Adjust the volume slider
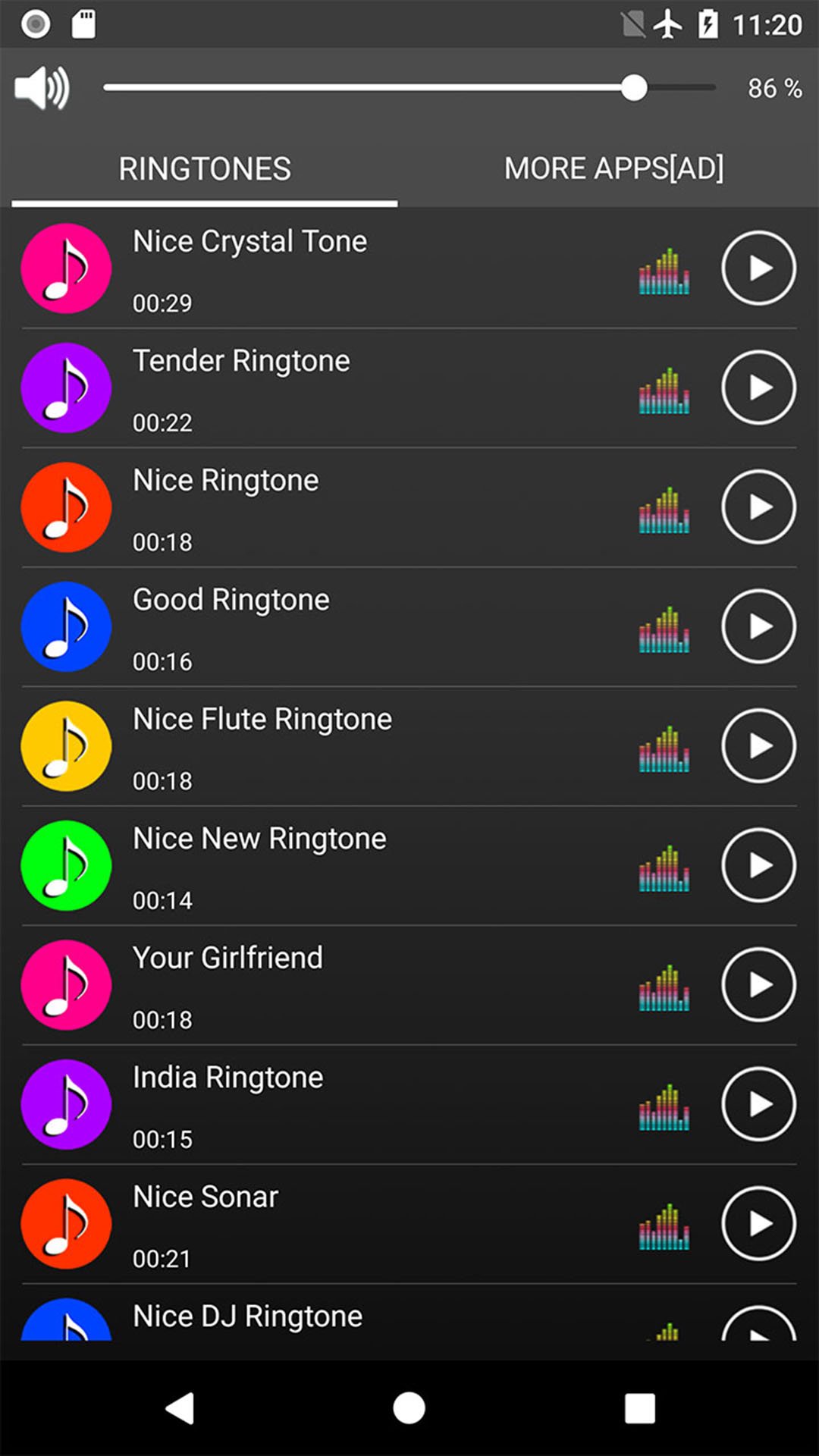 (634, 88)
